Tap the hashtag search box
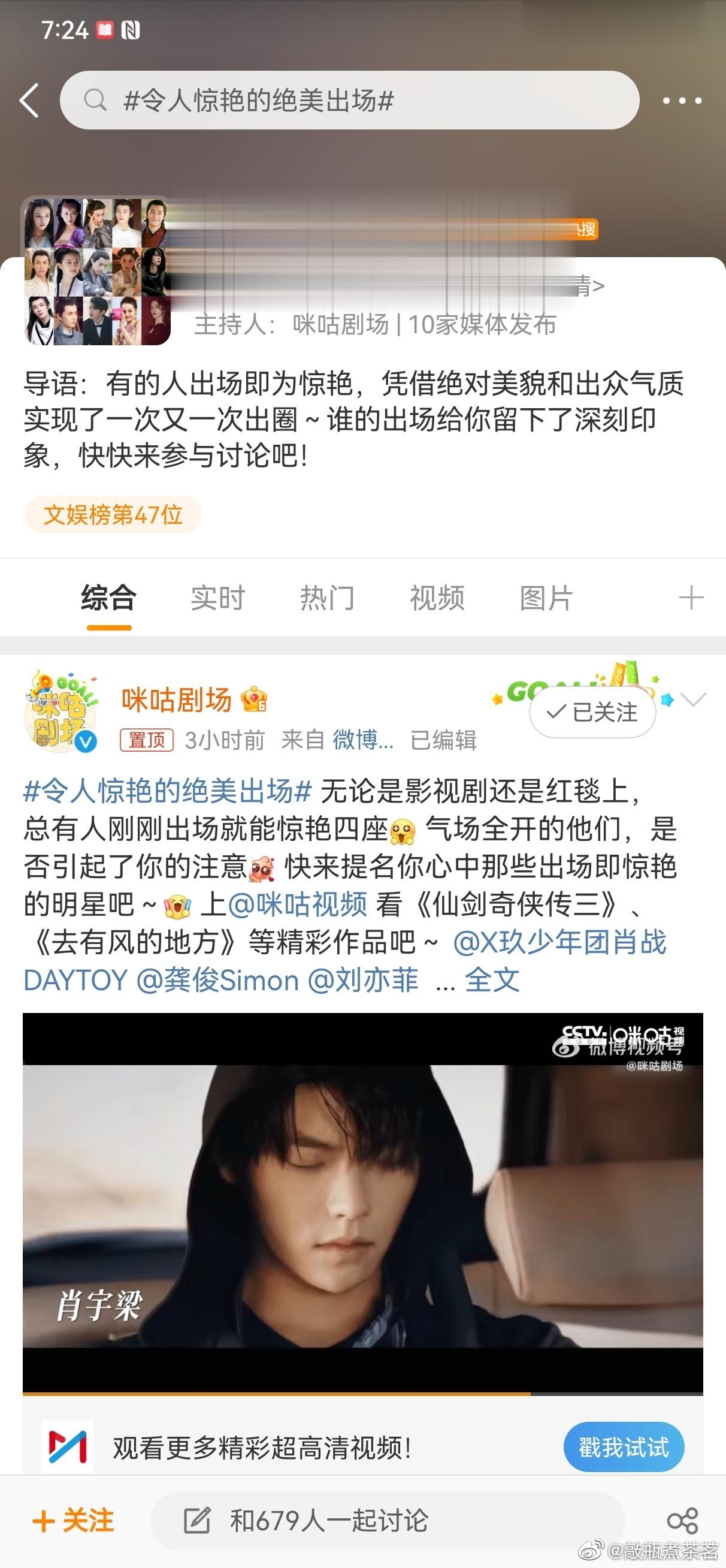Screen dimensions: 726x1568 (349, 101)
